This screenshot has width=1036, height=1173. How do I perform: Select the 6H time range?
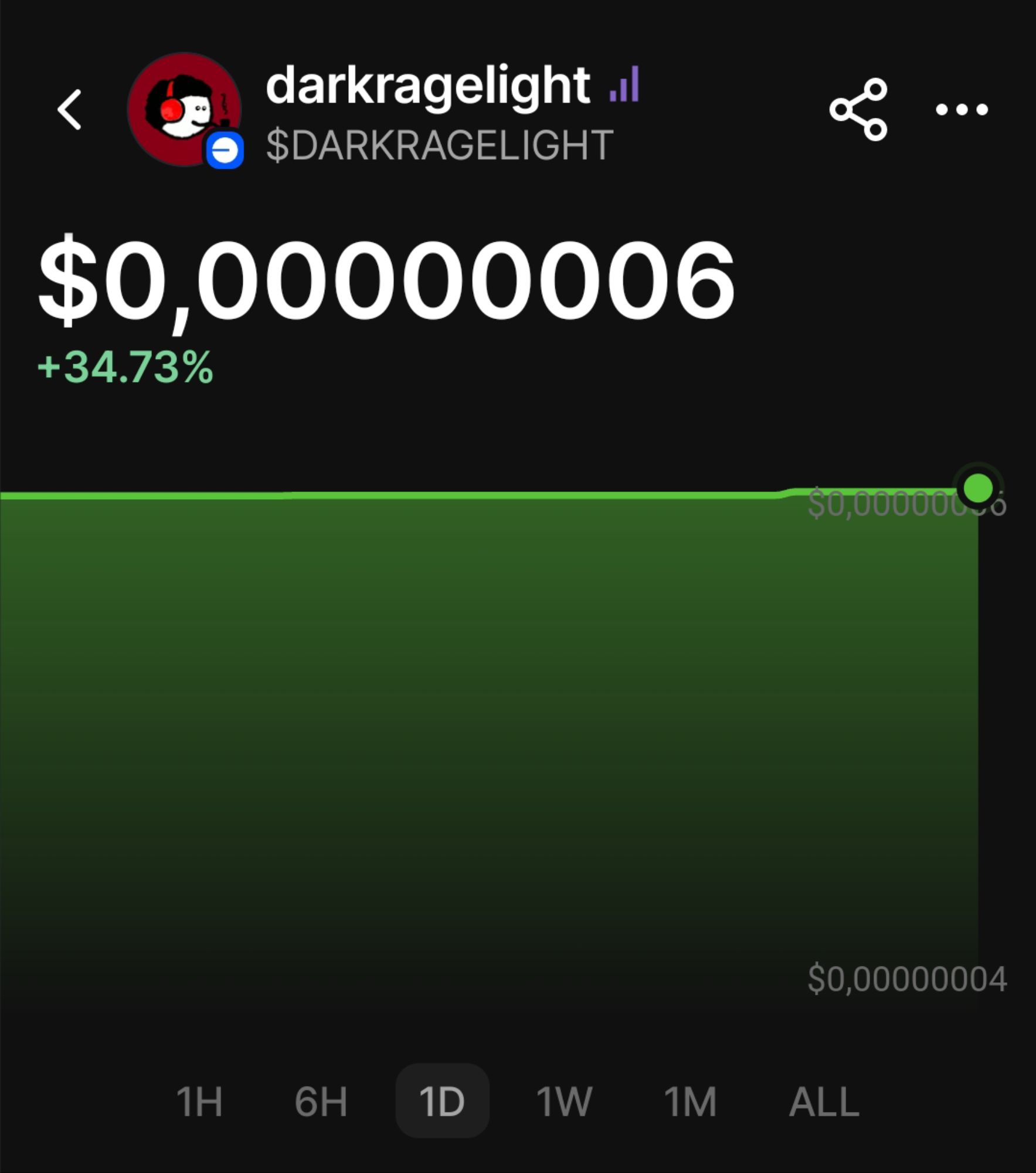click(321, 1101)
